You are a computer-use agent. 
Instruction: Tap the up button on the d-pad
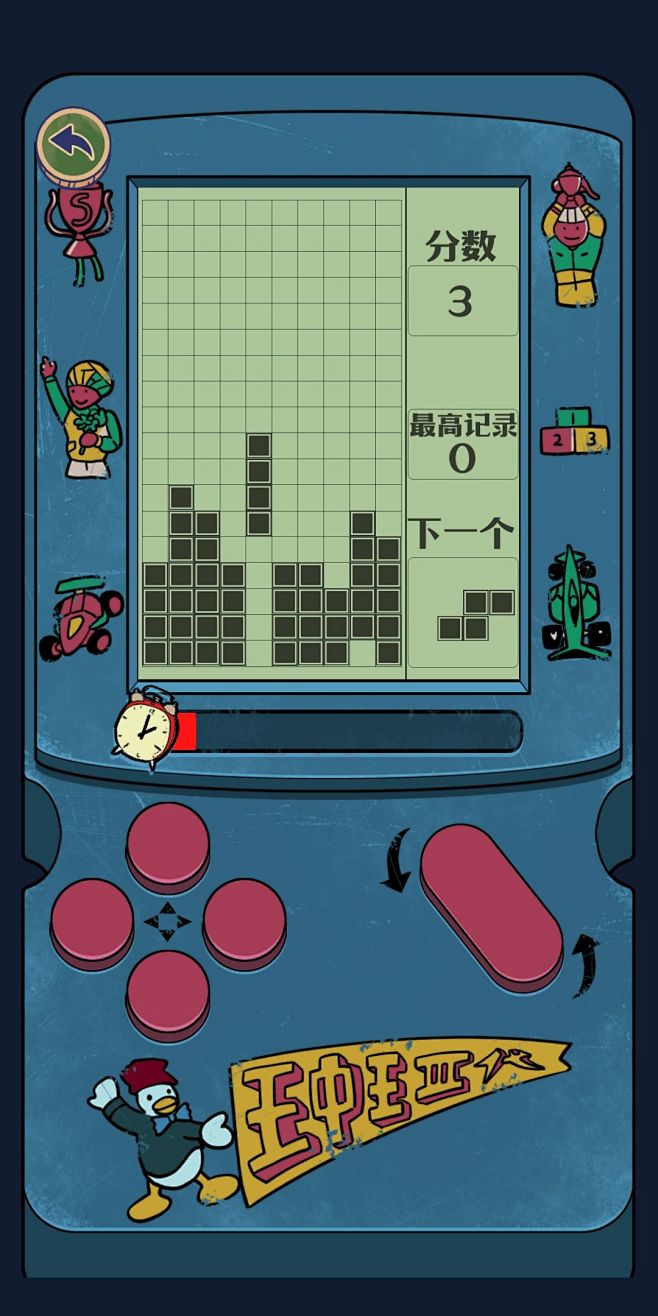point(168,845)
